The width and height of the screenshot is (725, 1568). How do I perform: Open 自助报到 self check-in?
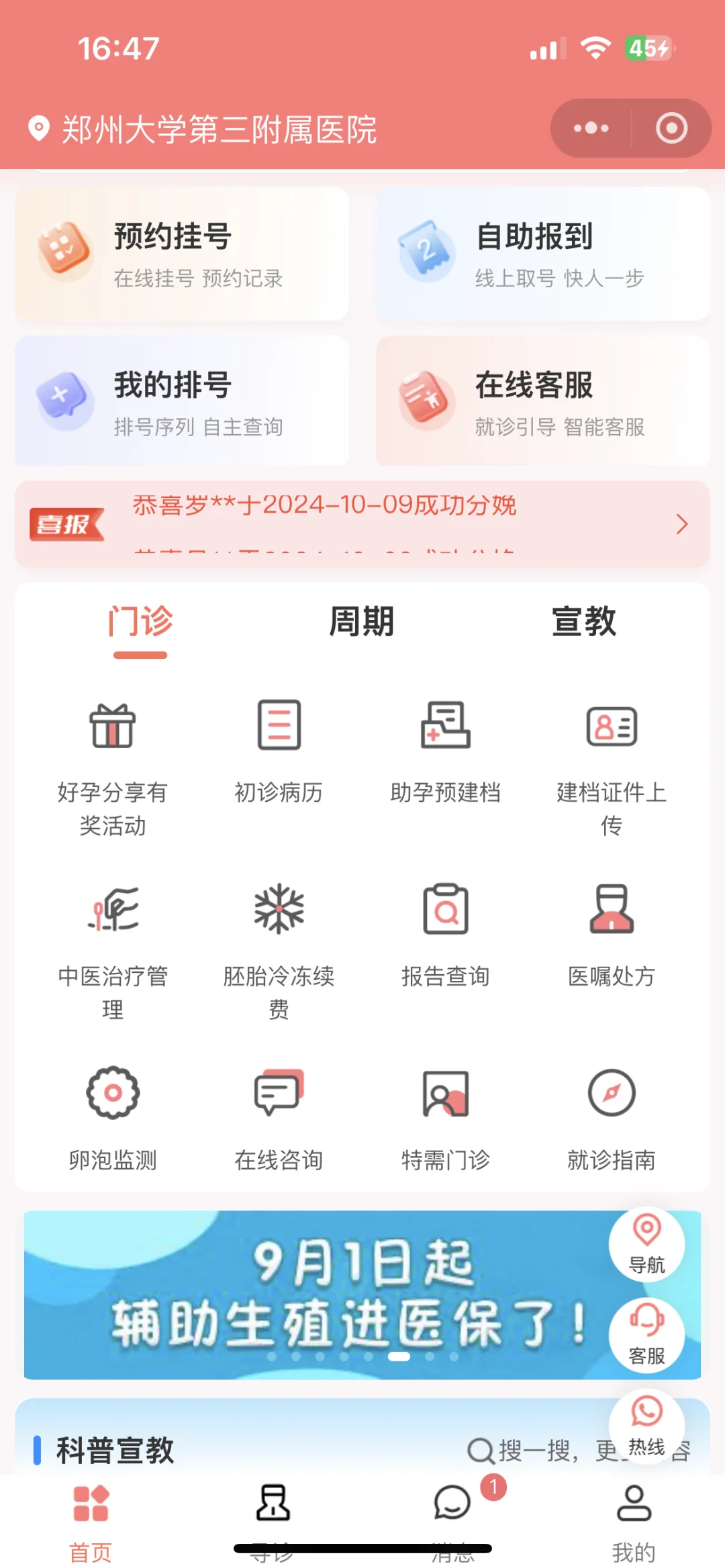click(x=542, y=254)
